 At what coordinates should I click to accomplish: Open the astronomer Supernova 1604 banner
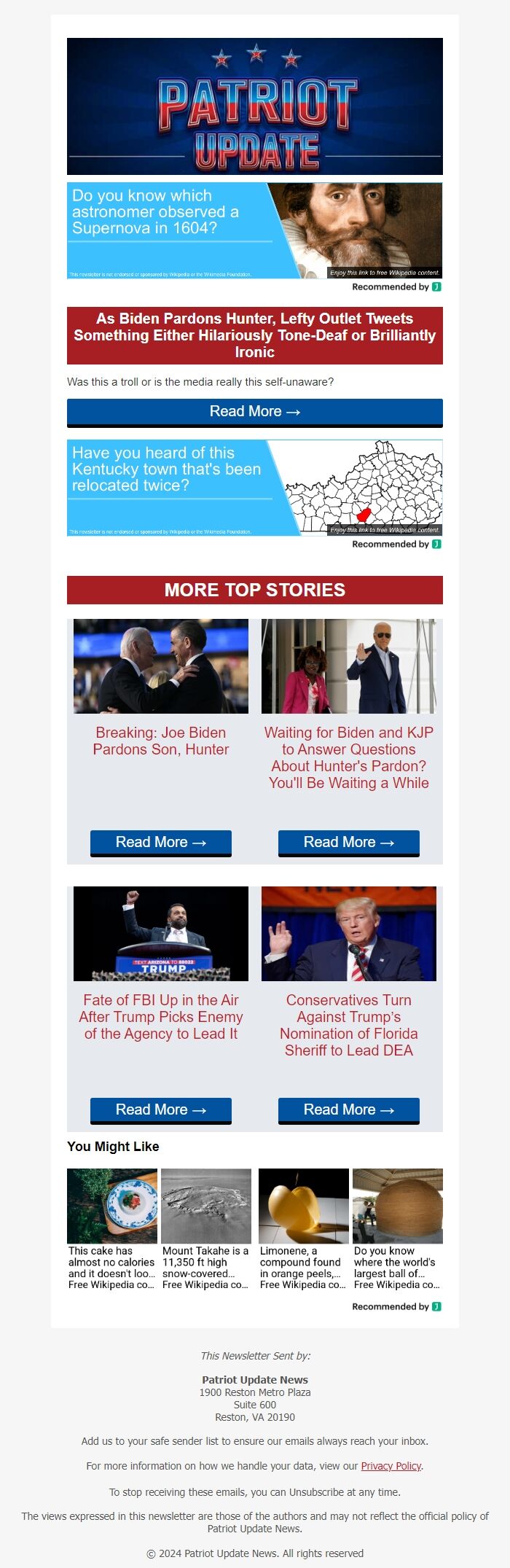click(x=254, y=230)
